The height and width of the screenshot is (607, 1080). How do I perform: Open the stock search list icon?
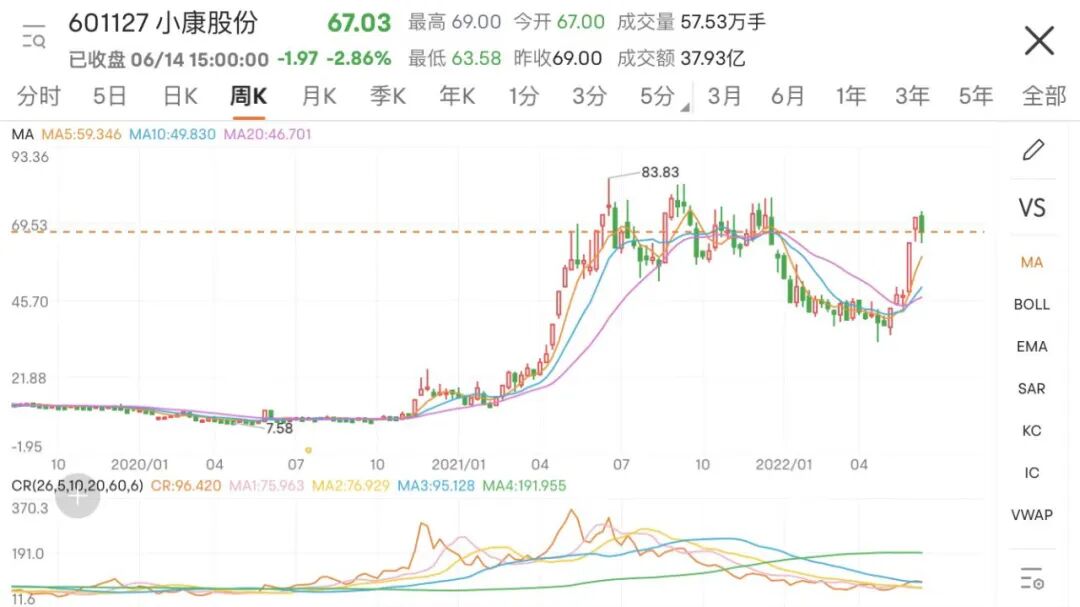pyautogui.click(x=33, y=37)
